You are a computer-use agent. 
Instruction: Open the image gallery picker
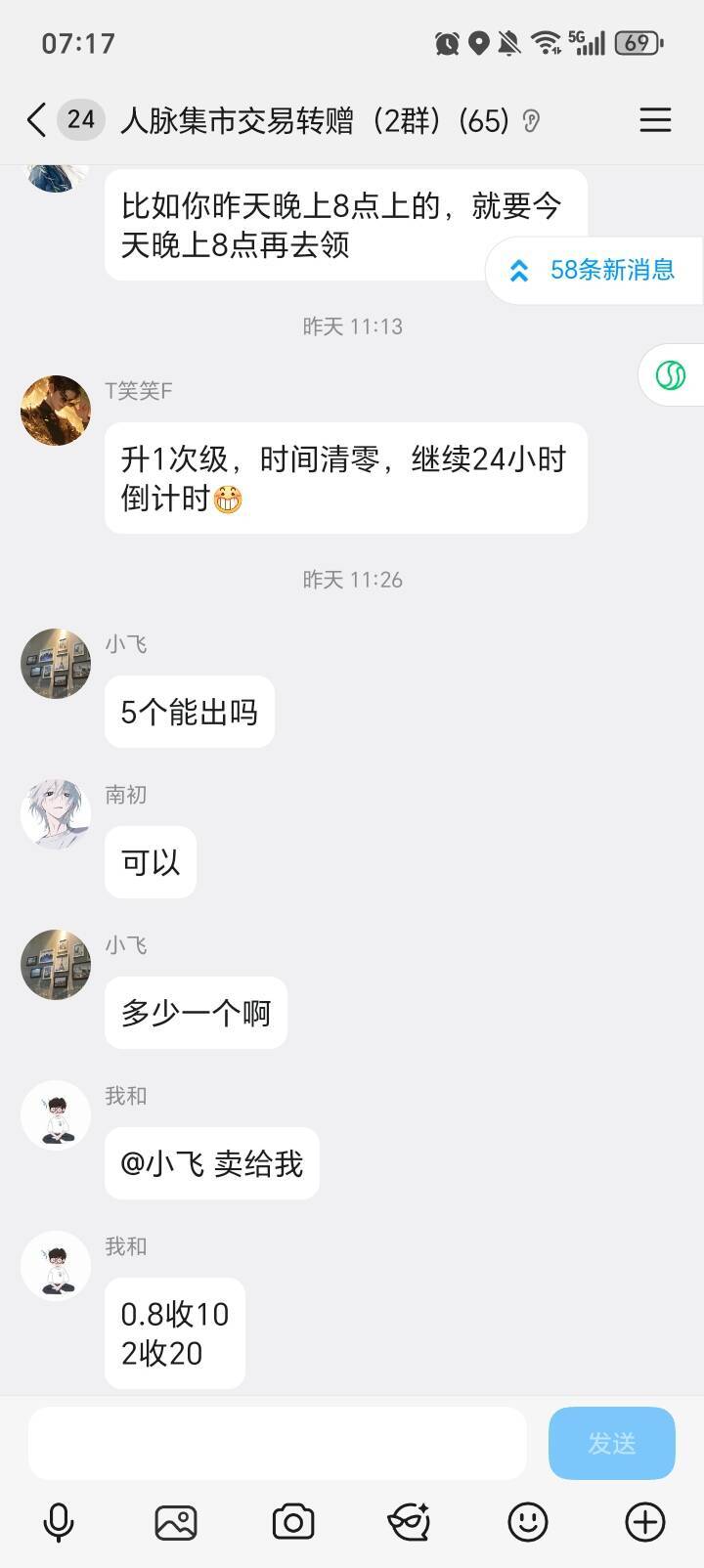coord(176,1522)
